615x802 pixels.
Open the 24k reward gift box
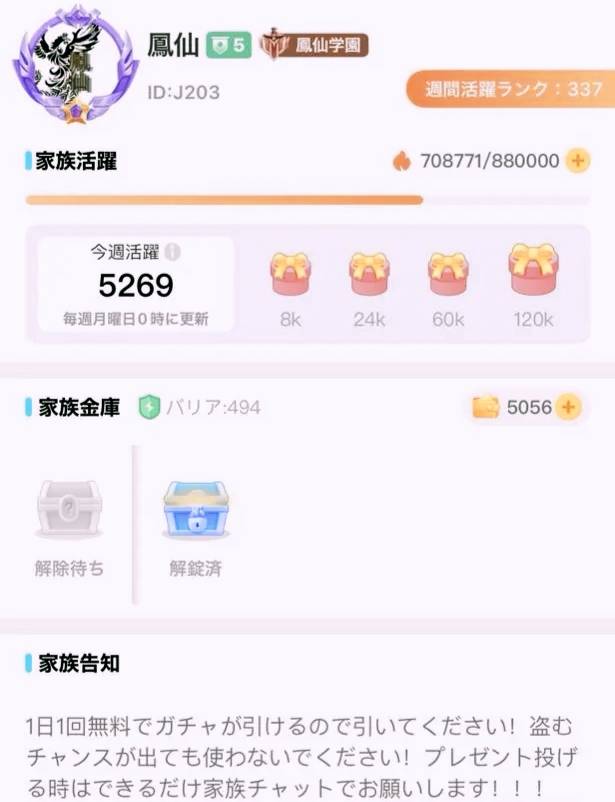click(369, 275)
